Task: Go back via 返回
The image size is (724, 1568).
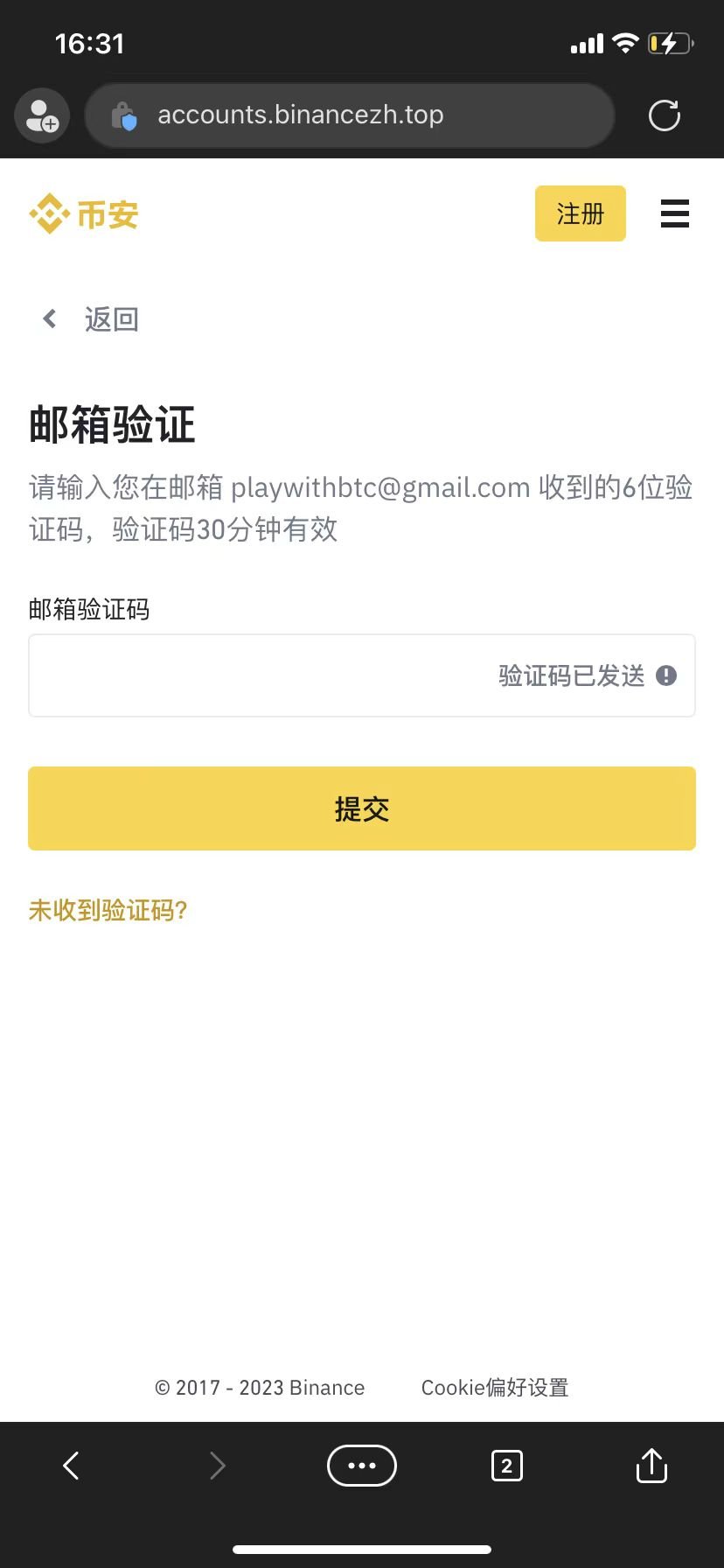Action: [91, 319]
